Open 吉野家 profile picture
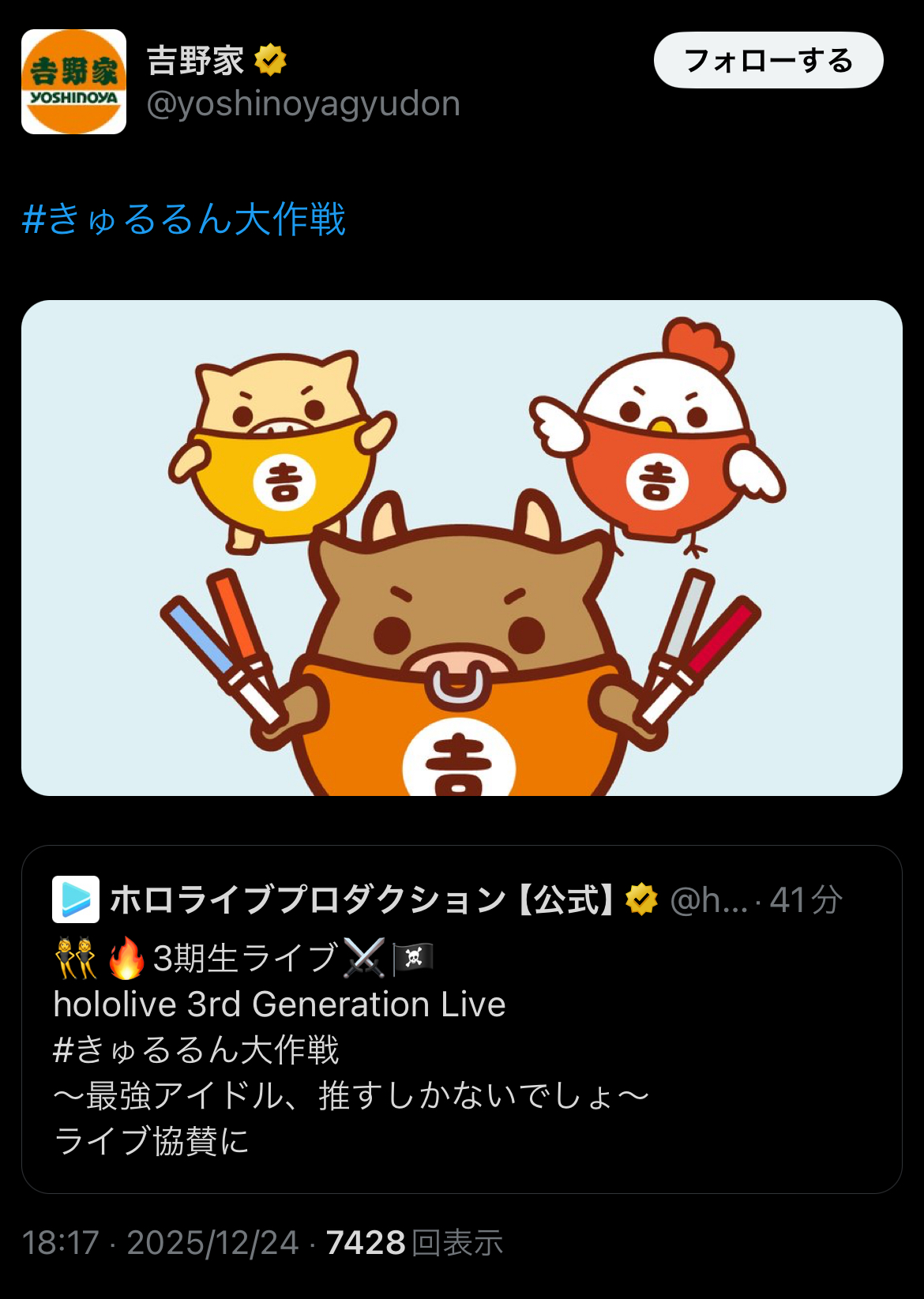This screenshot has width=924, height=1299. [x=73, y=82]
